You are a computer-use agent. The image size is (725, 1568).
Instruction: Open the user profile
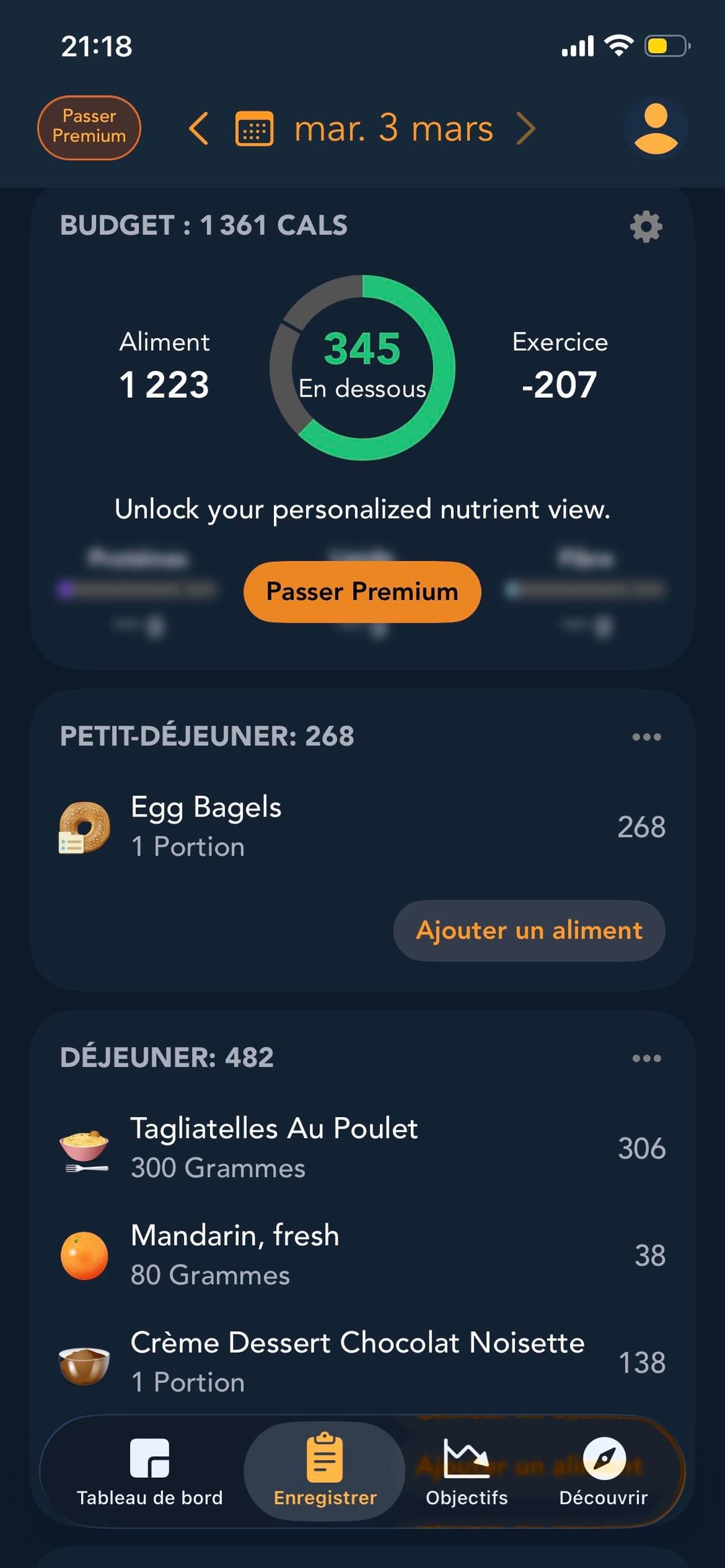pyautogui.click(x=655, y=128)
